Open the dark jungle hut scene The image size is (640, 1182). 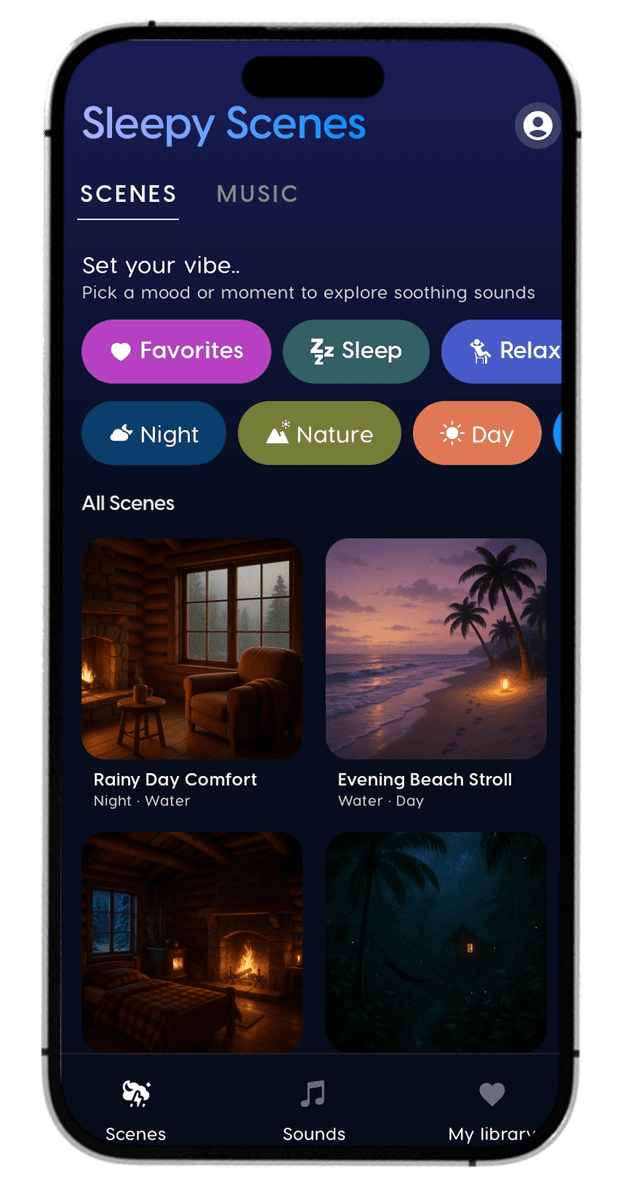click(x=436, y=940)
